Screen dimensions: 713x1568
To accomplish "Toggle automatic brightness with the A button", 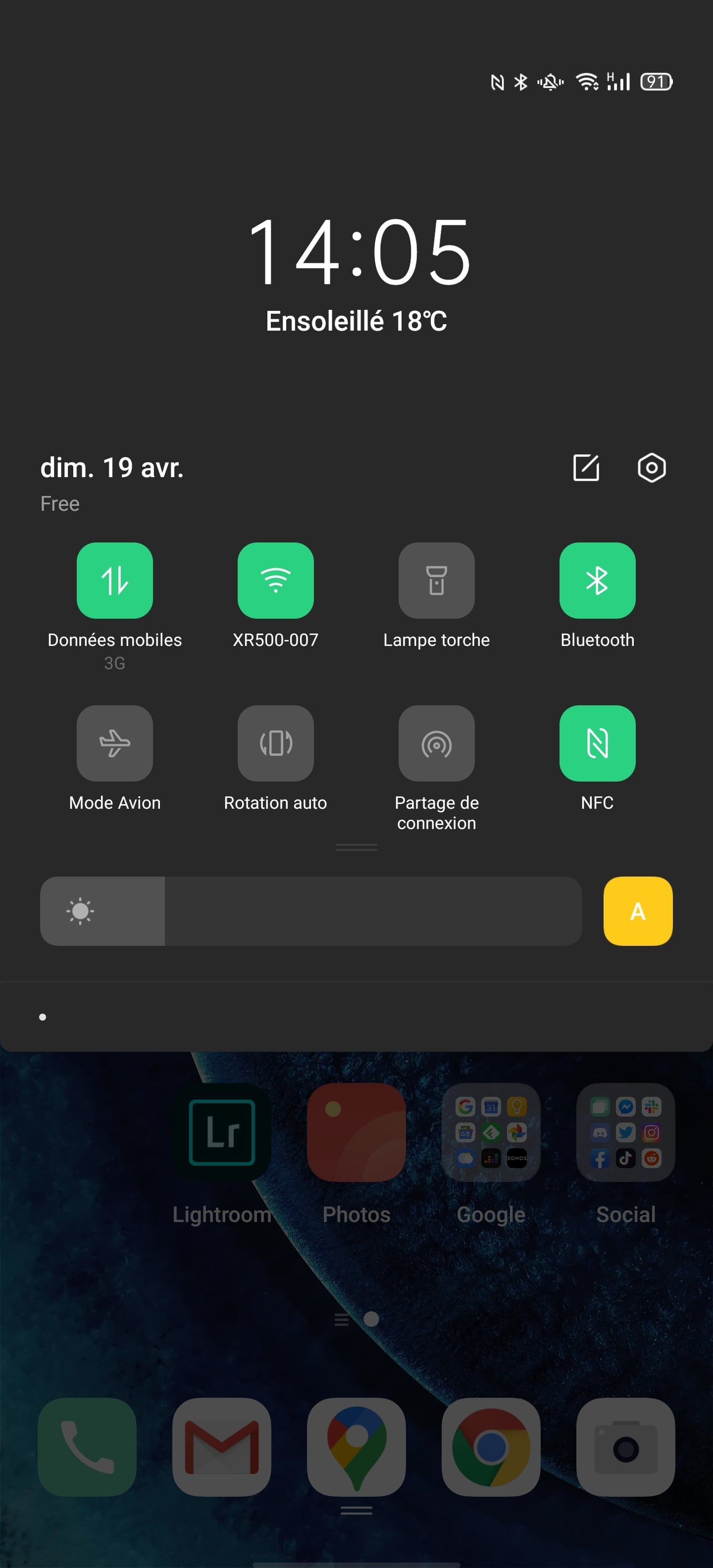I will 638,911.
